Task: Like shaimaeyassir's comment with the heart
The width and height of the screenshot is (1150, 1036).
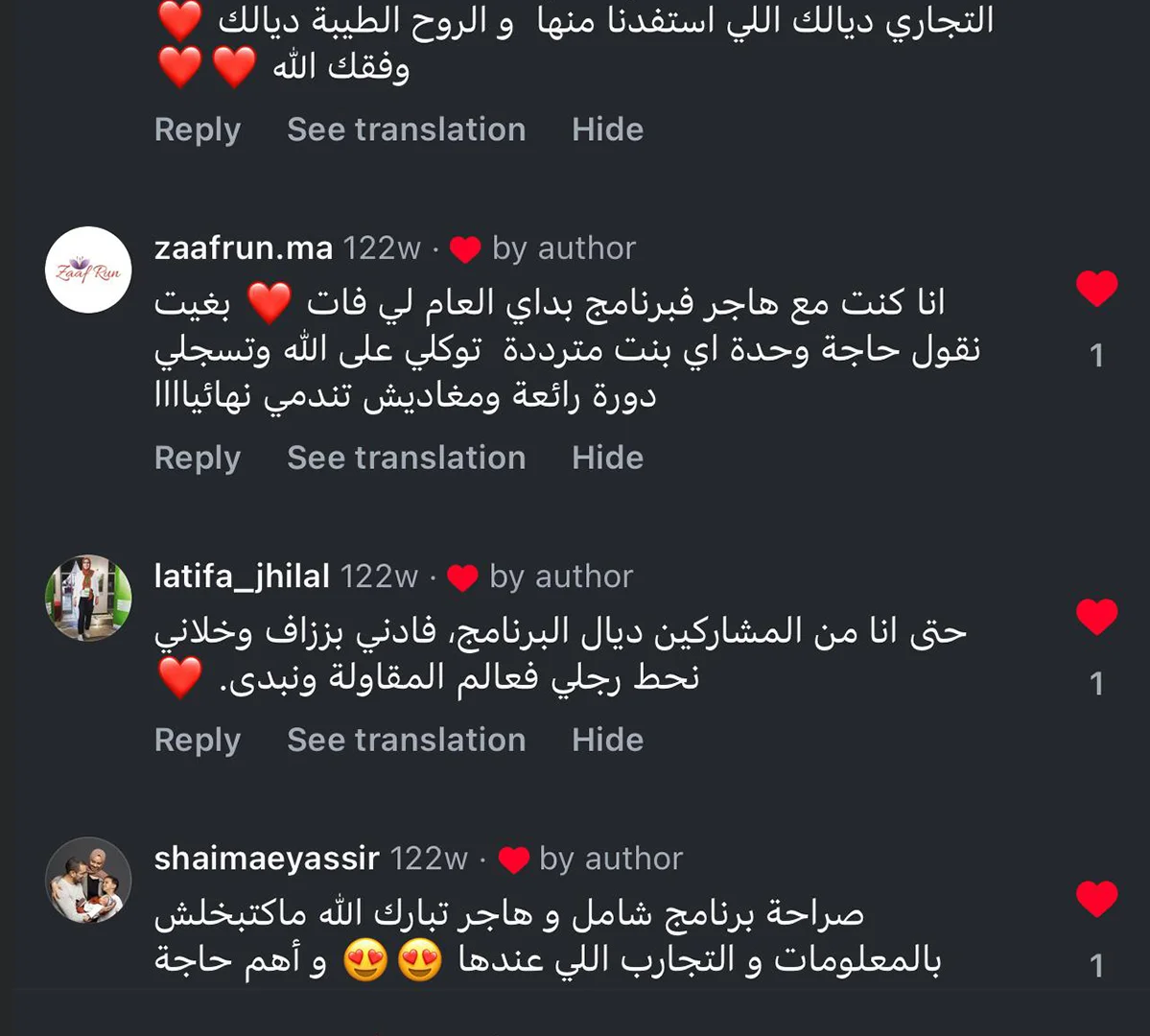Action: point(1096,899)
